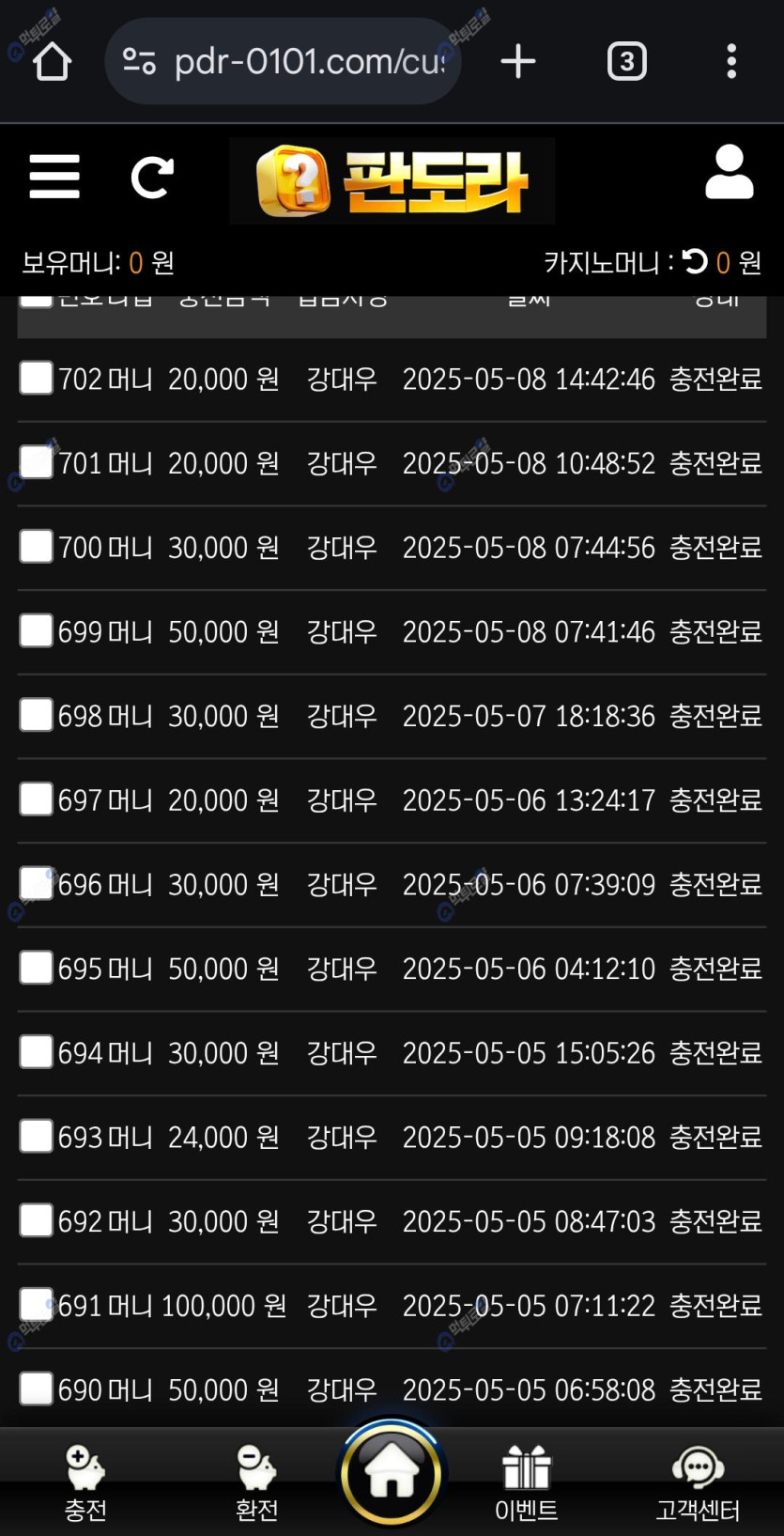View the 3 open tabs
This screenshot has width=784, height=1536.
tap(626, 62)
